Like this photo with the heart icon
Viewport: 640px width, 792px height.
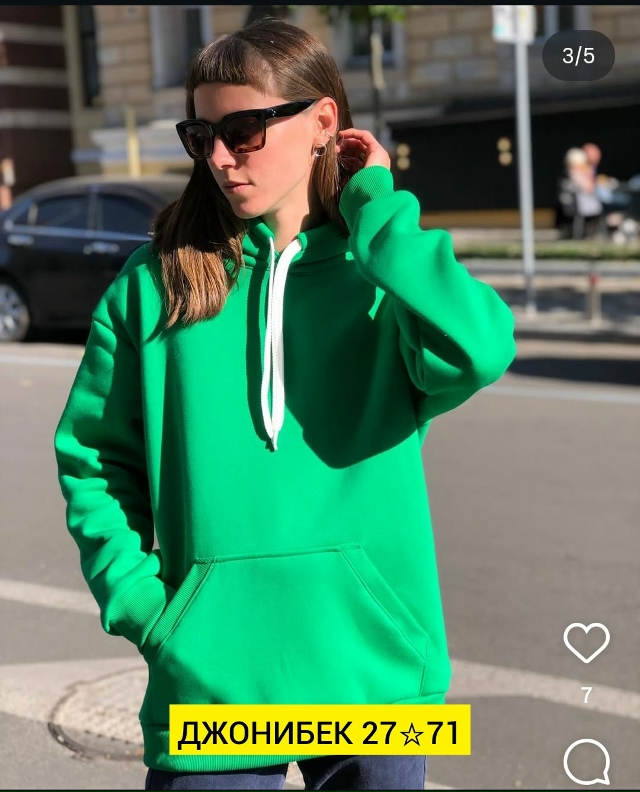point(586,643)
